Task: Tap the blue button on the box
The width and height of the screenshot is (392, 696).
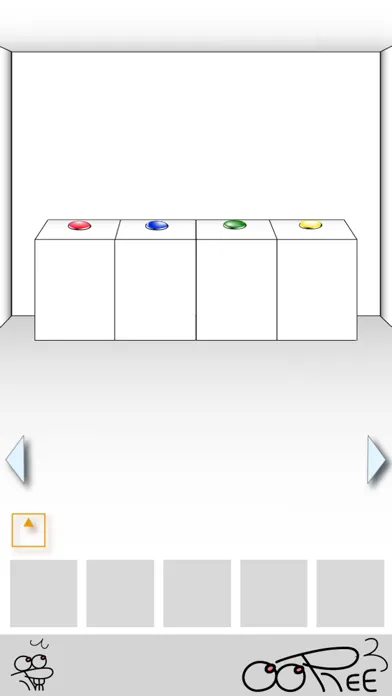Action: [x=157, y=225]
